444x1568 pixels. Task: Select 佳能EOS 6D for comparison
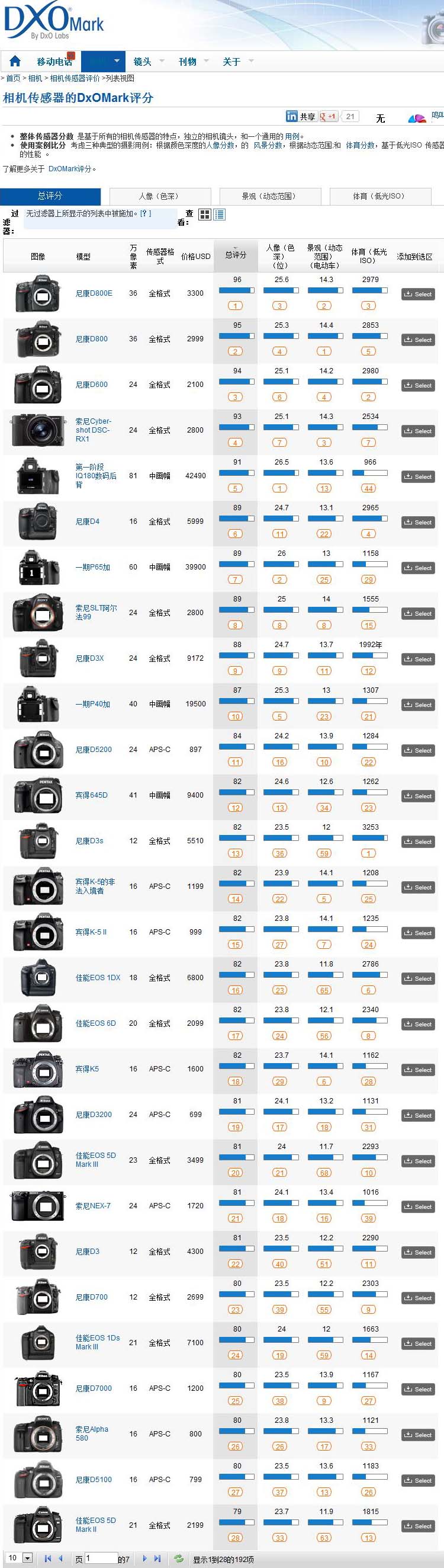418,1024
